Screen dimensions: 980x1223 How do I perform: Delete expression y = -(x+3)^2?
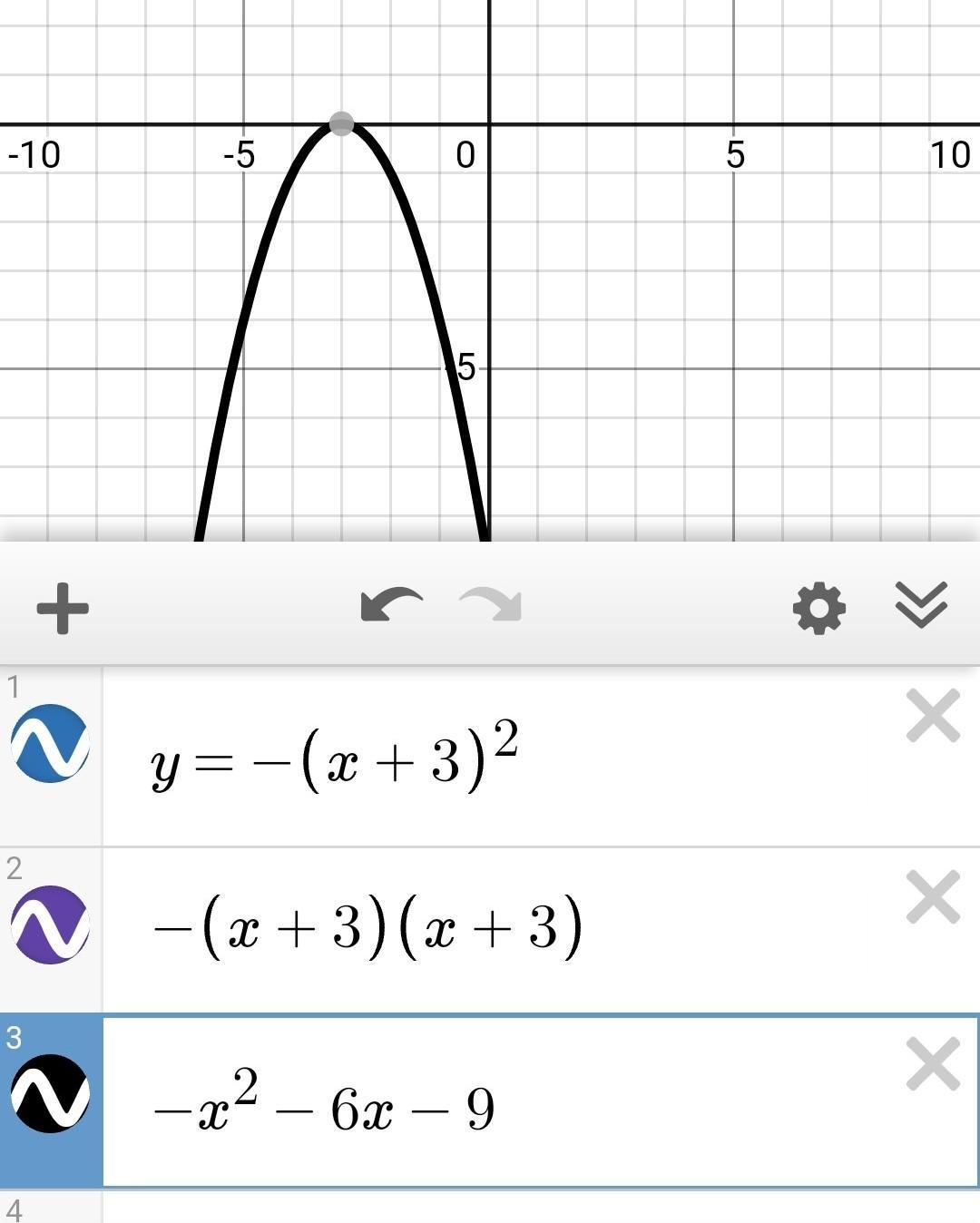click(933, 716)
